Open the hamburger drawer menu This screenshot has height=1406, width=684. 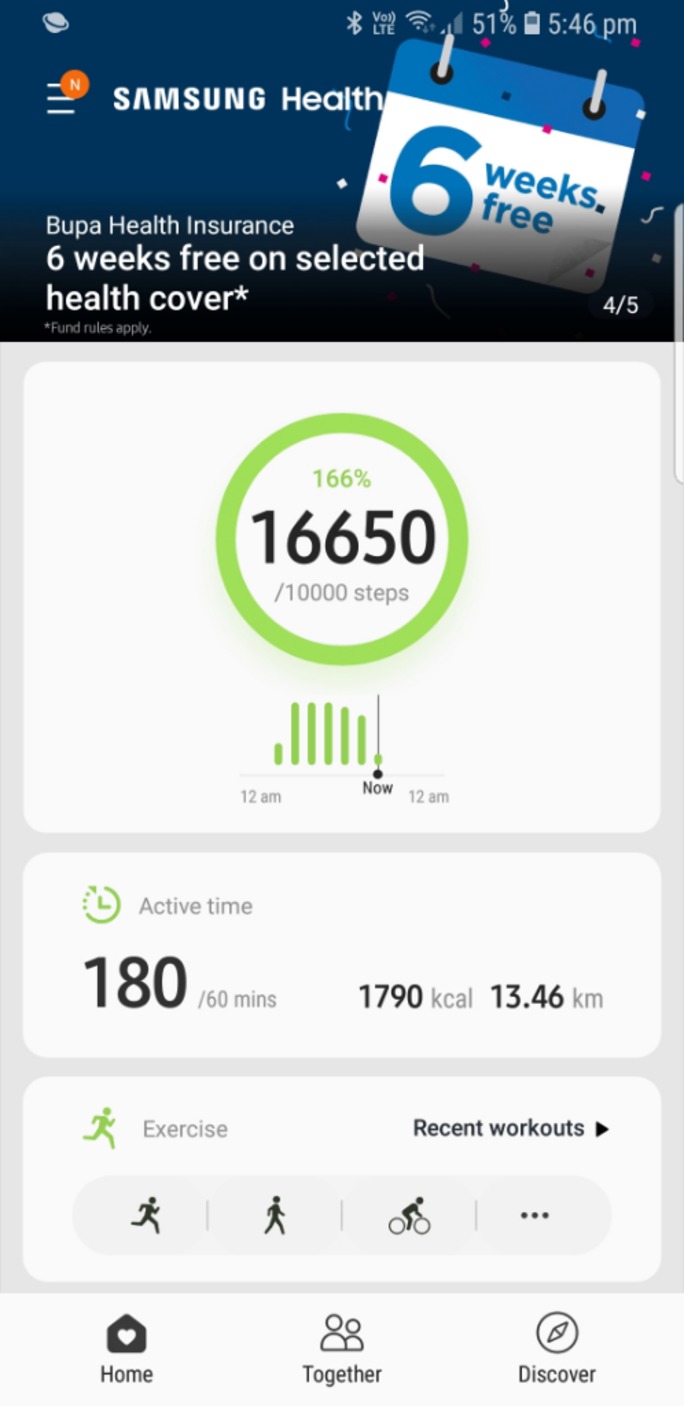(62, 98)
